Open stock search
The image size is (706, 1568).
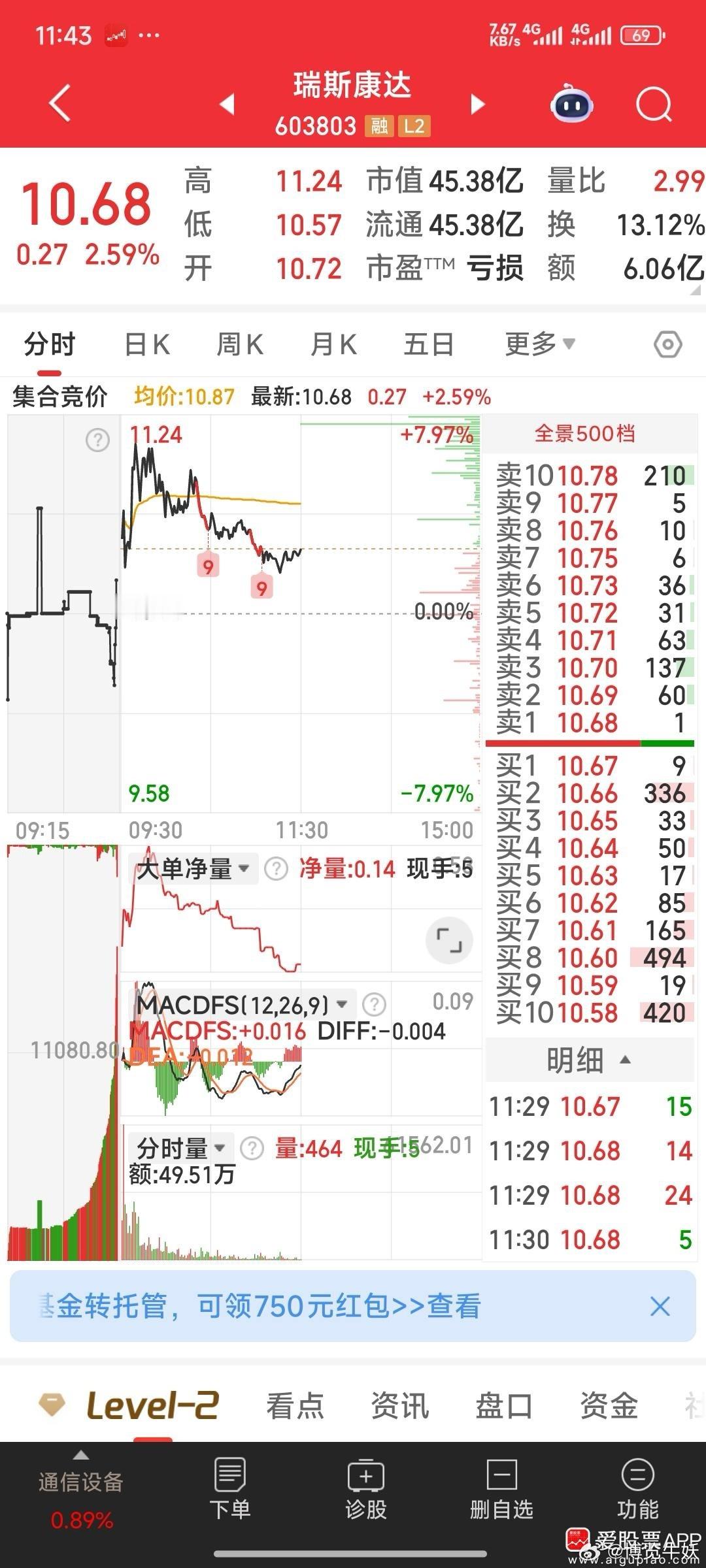(654, 105)
